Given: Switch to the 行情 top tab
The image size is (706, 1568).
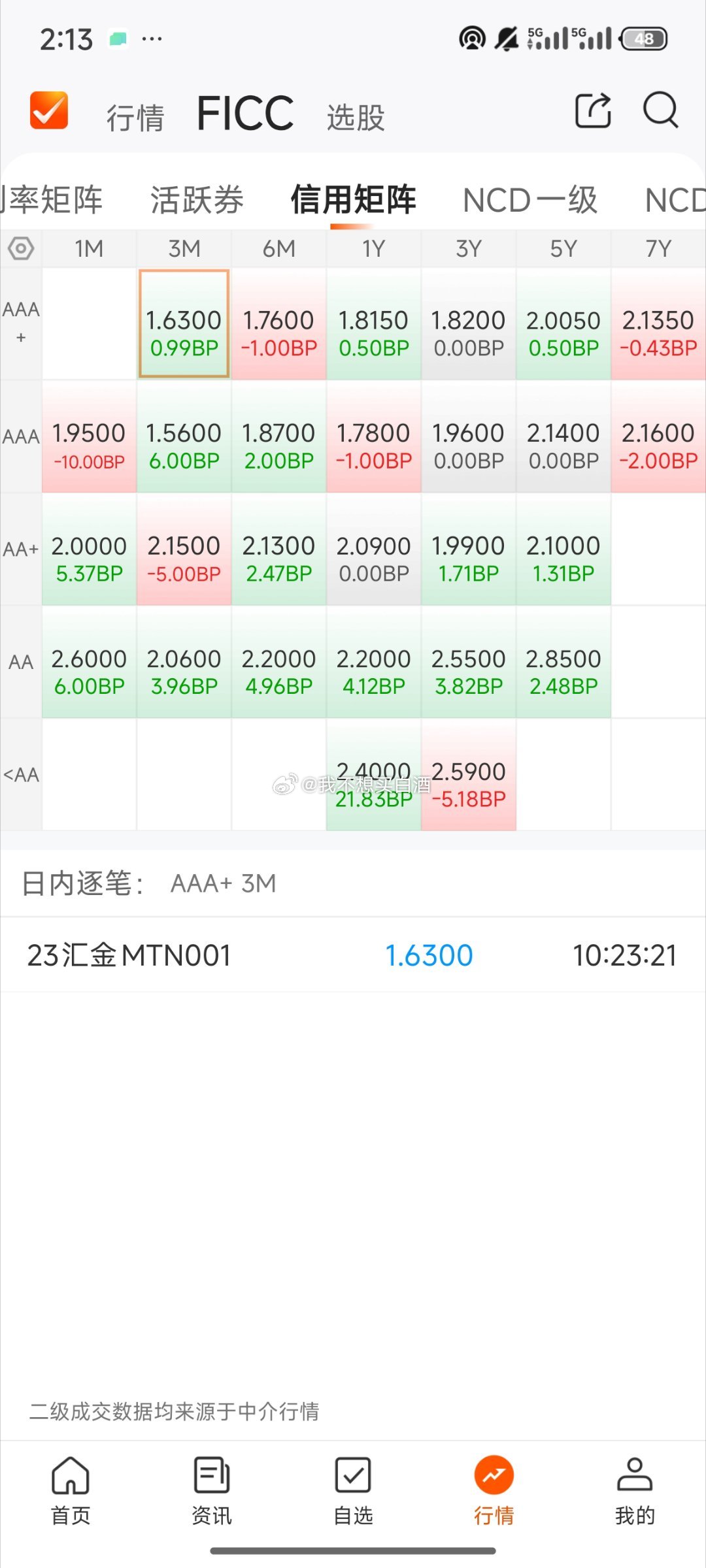Looking at the screenshot, I should (x=135, y=118).
